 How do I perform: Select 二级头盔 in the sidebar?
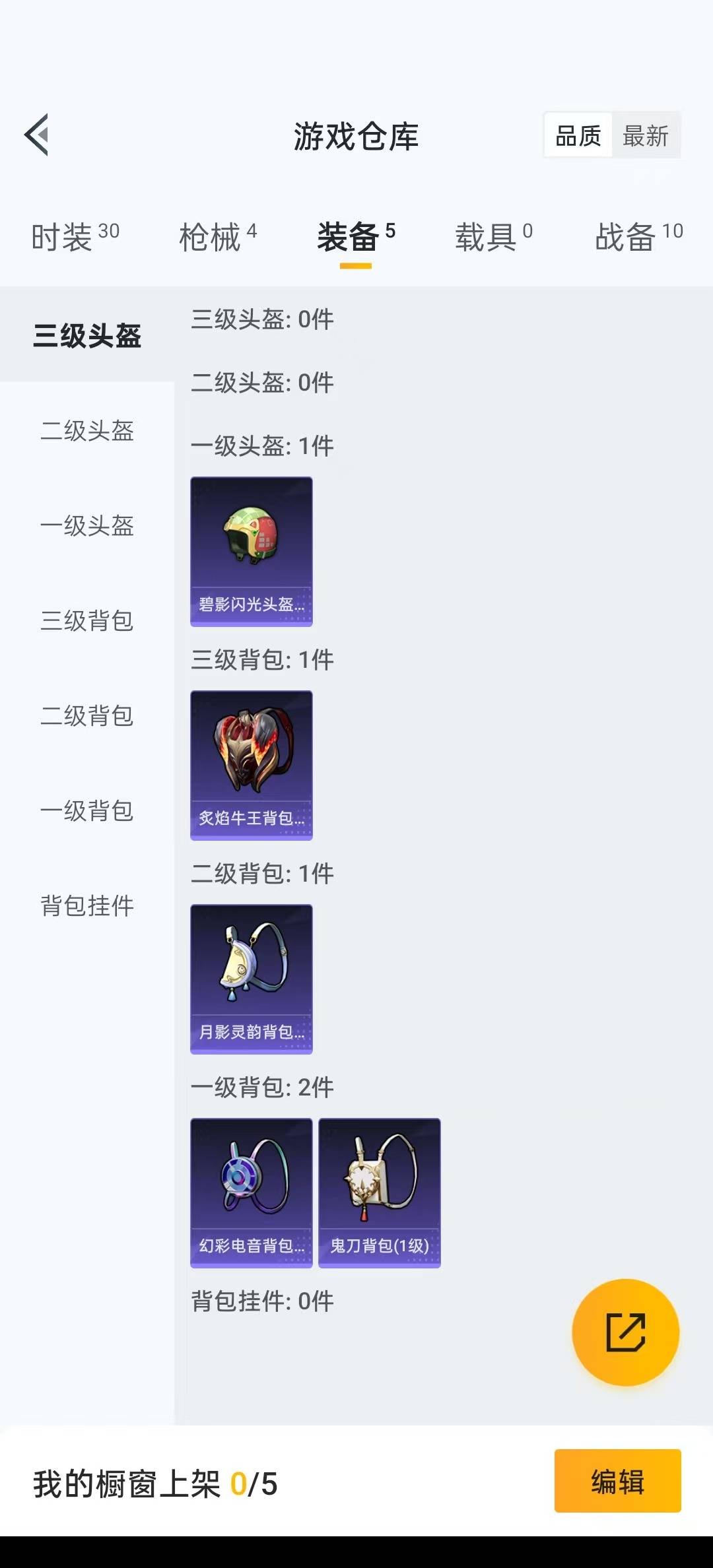click(x=87, y=431)
